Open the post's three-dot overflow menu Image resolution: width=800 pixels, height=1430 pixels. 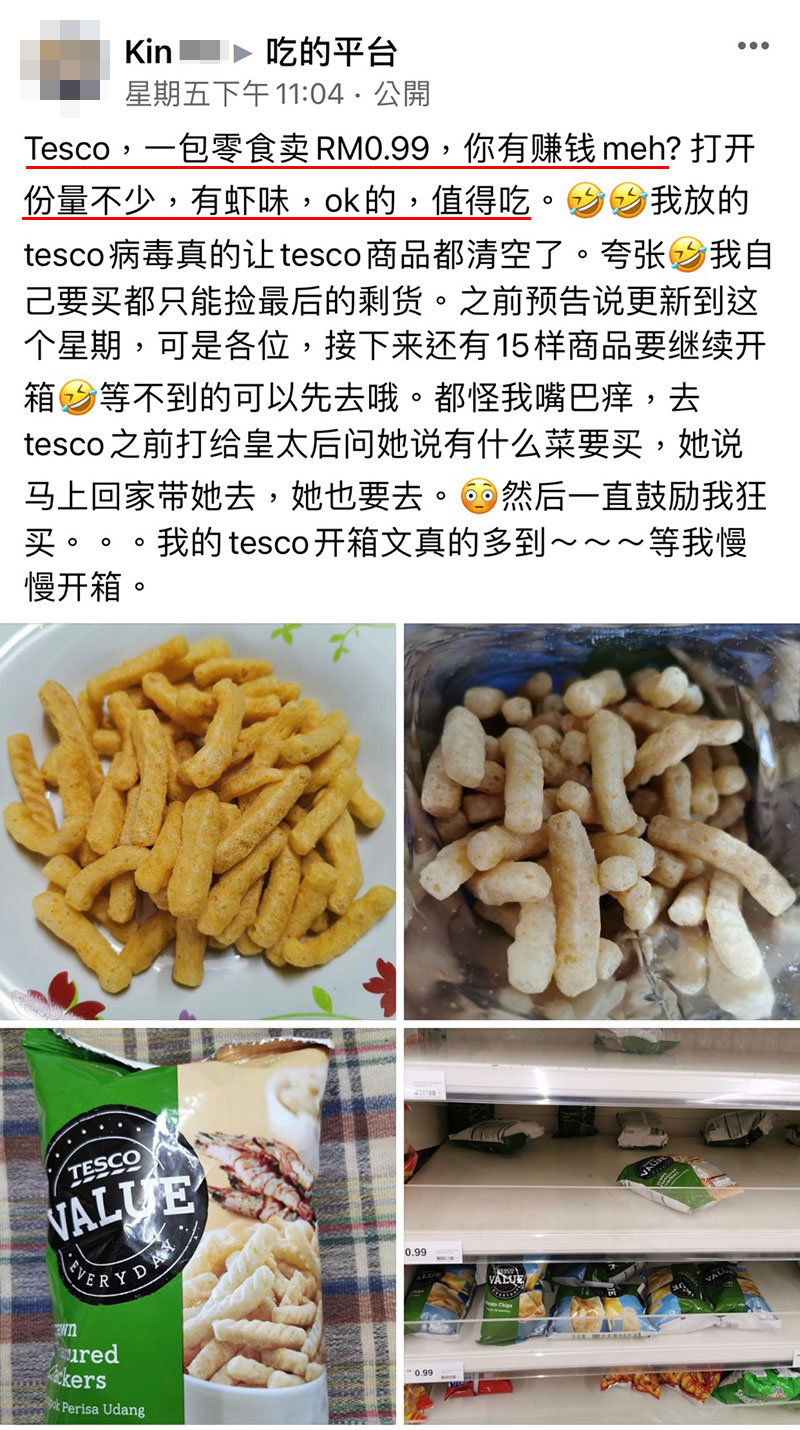(x=753, y=47)
